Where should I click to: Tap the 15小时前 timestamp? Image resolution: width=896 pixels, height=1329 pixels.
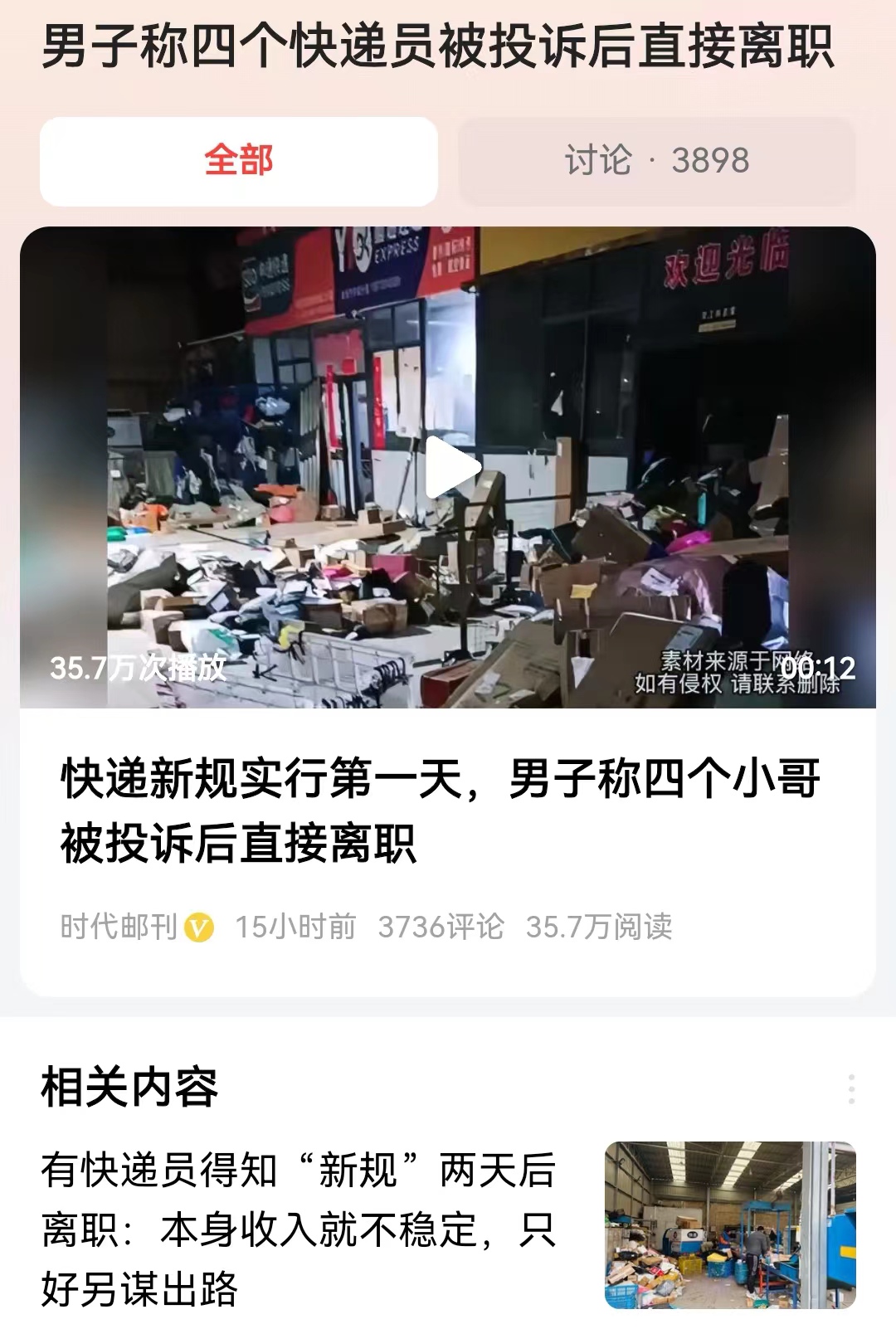(x=295, y=928)
